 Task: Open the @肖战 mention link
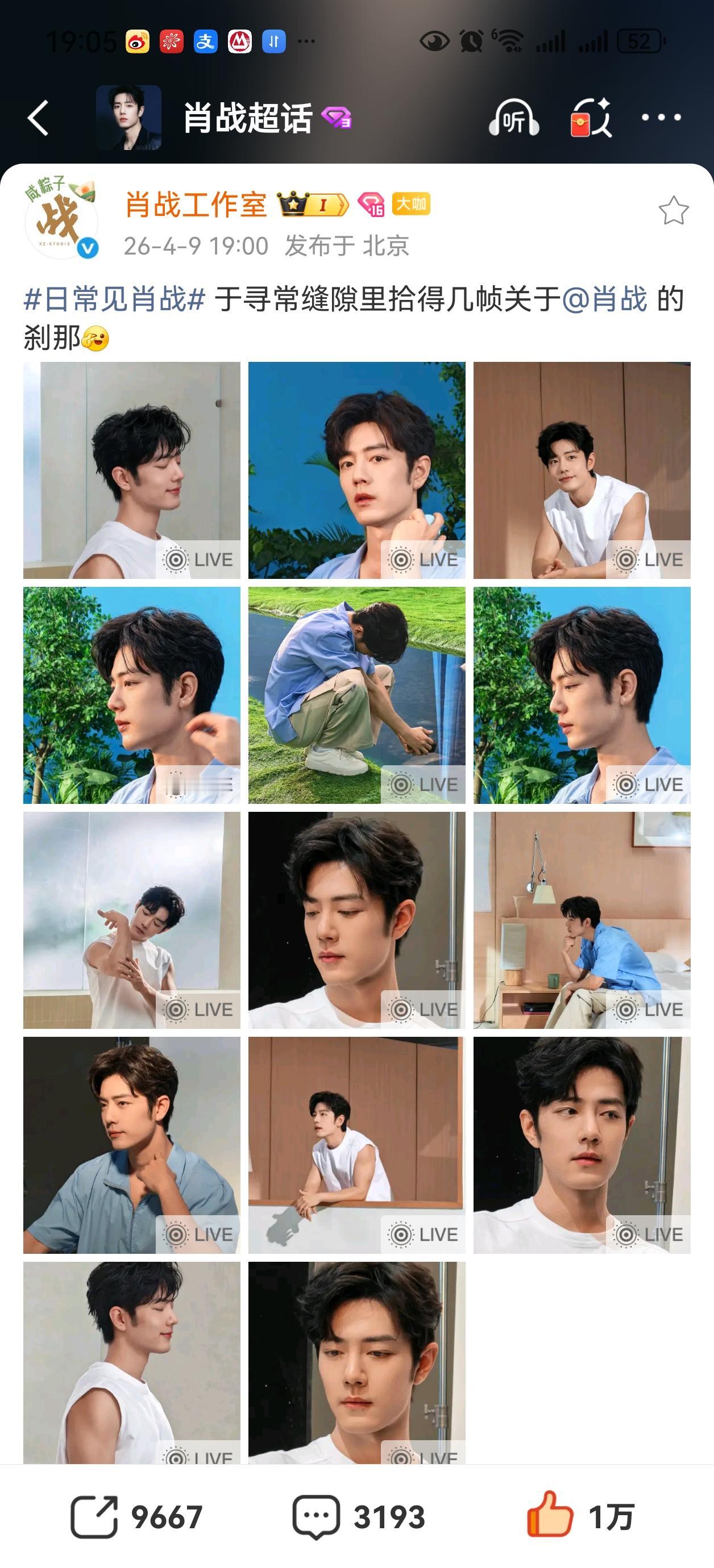click(x=604, y=299)
